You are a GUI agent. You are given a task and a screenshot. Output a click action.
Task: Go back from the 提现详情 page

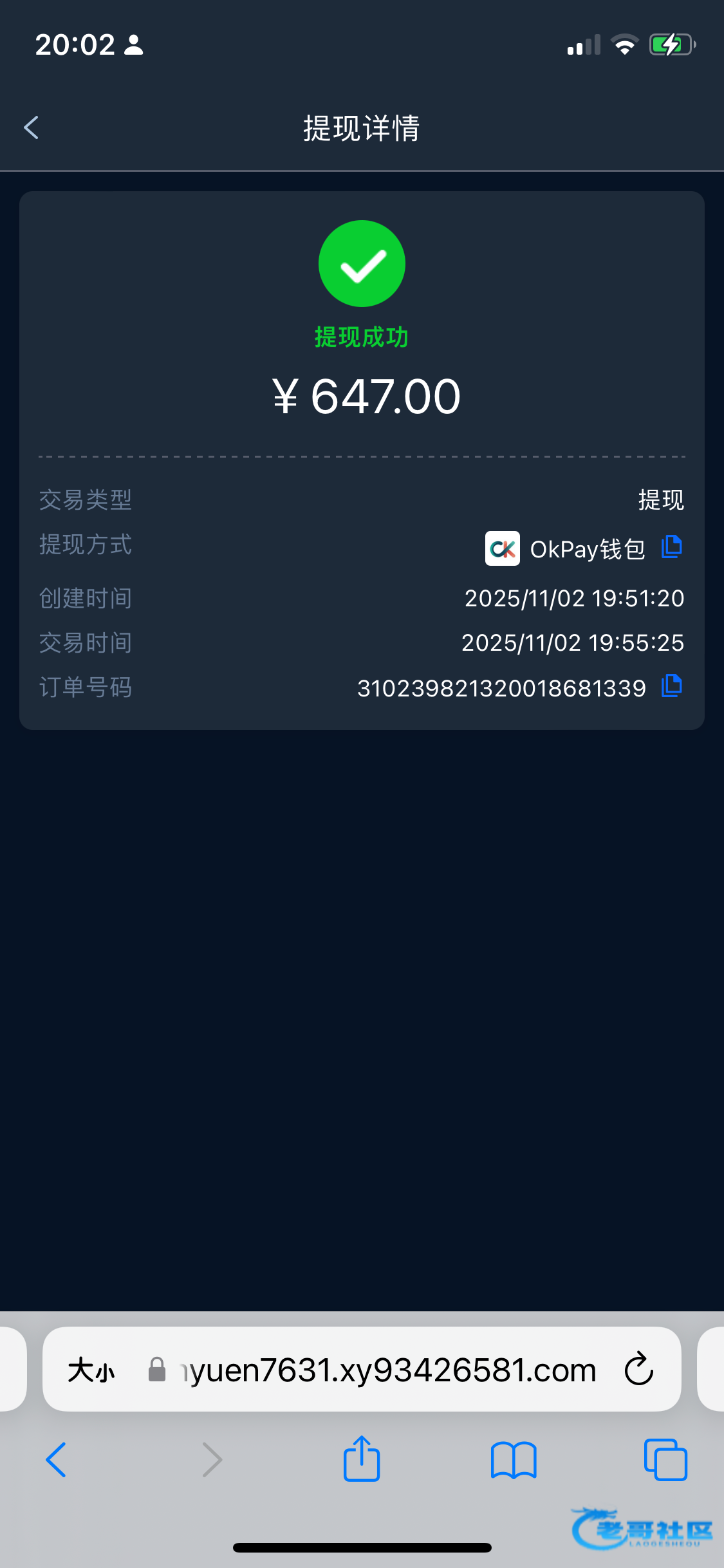point(32,127)
